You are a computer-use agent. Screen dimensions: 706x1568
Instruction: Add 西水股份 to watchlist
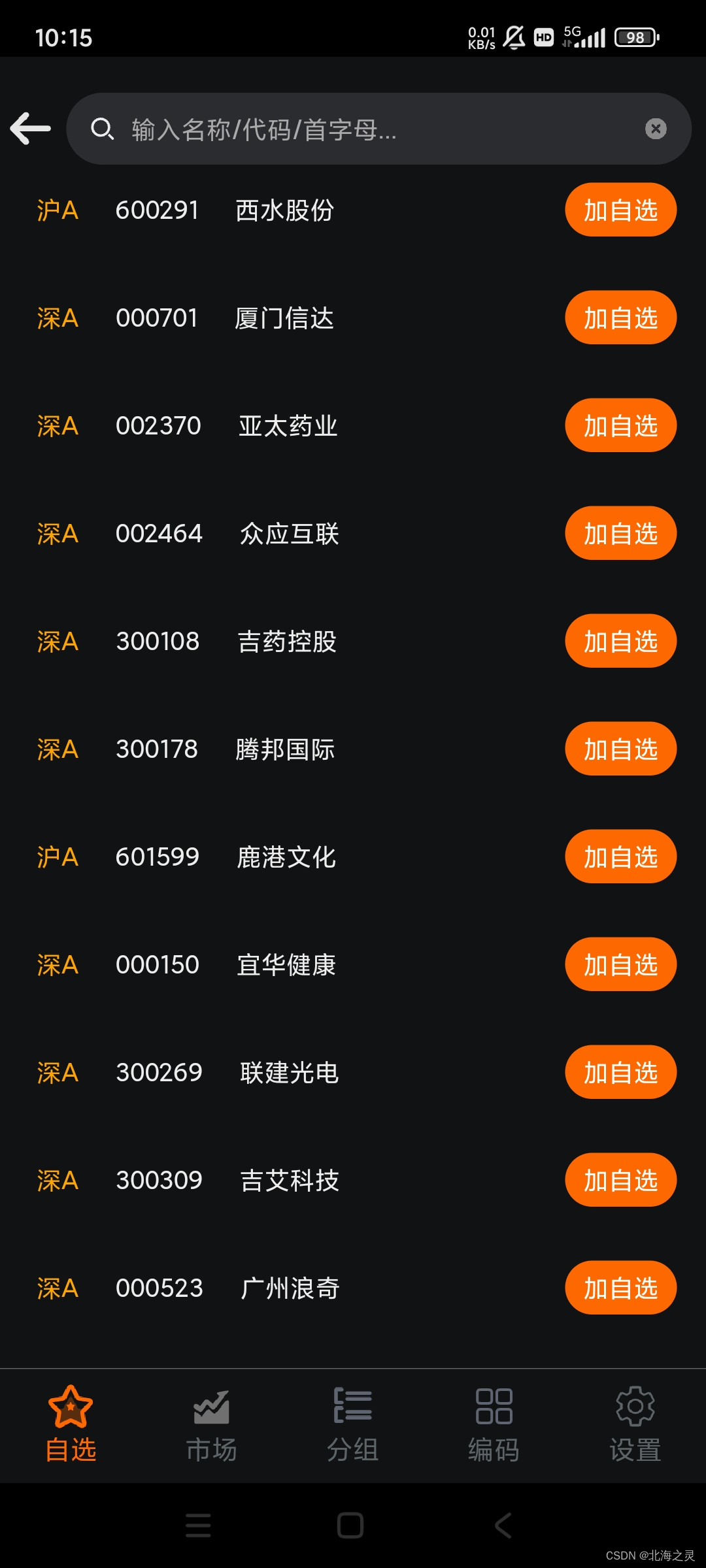pos(620,210)
